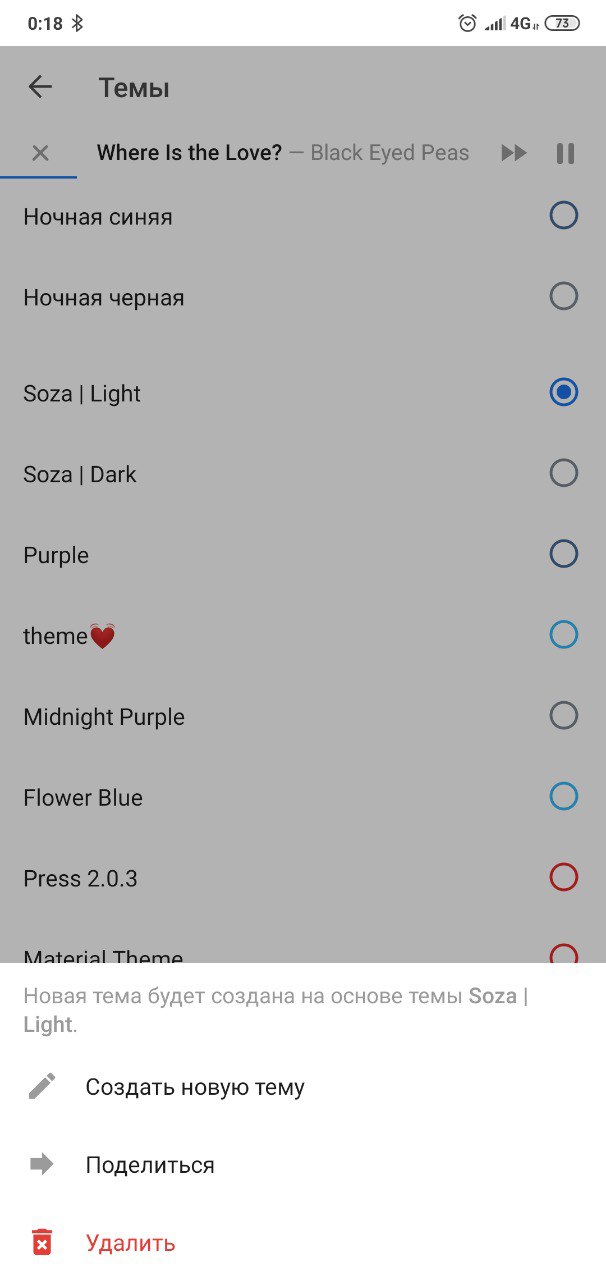The height and width of the screenshot is (1280, 606).
Task: Skip to next track in player
Action: [x=514, y=153]
